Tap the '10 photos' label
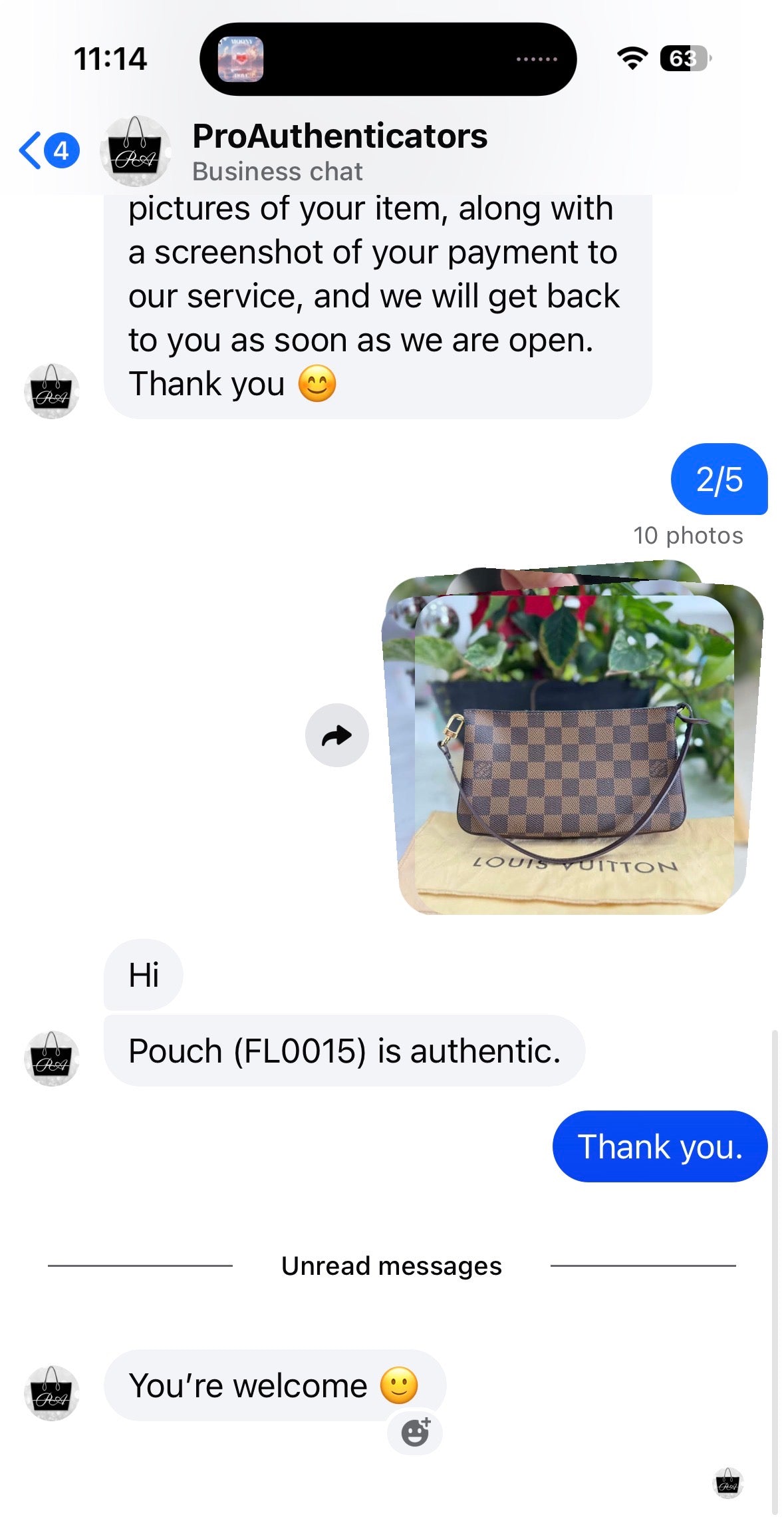 (x=689, y=534)
